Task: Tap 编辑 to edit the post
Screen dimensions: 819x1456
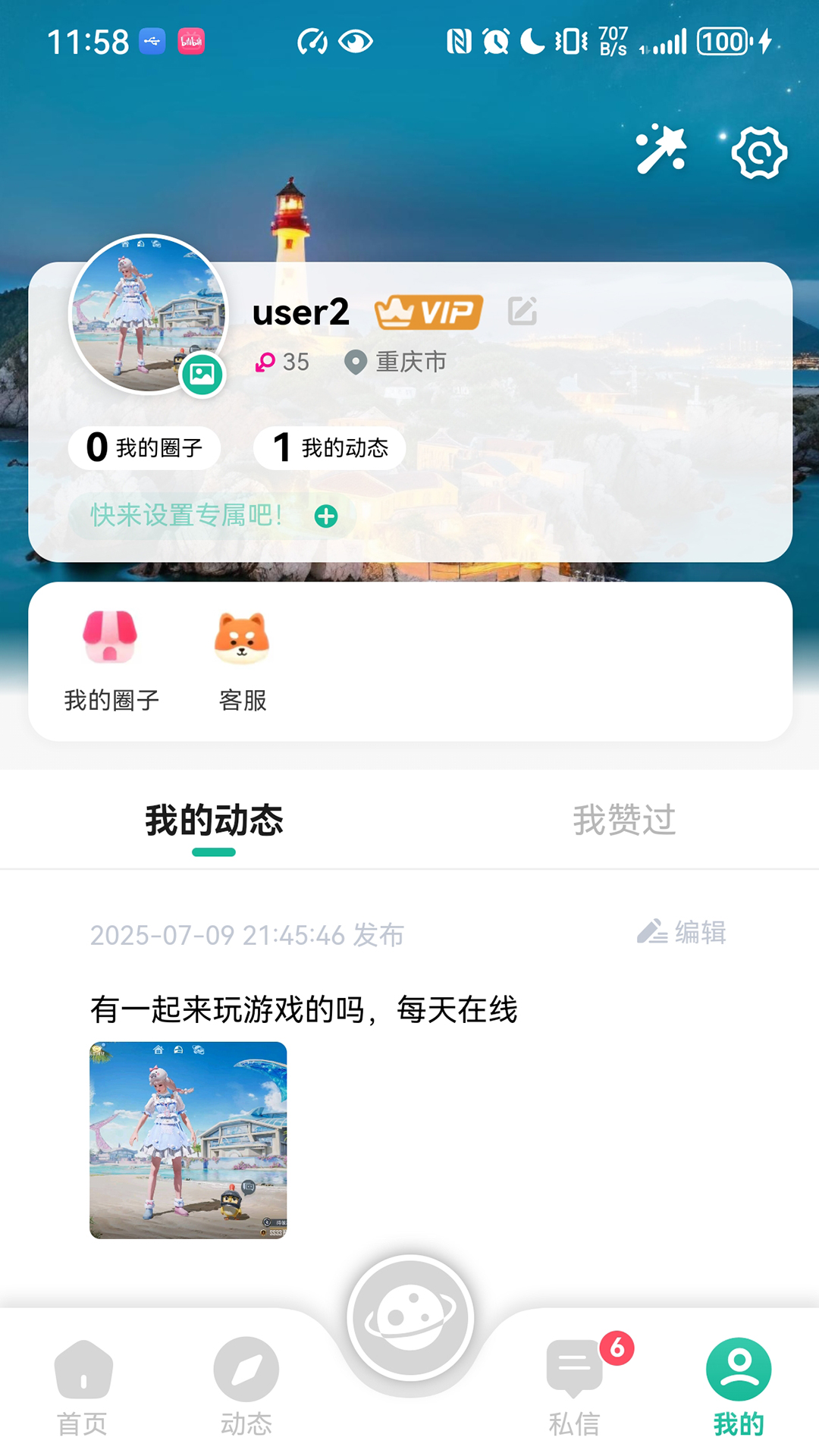Action: [x=682, y=932]
